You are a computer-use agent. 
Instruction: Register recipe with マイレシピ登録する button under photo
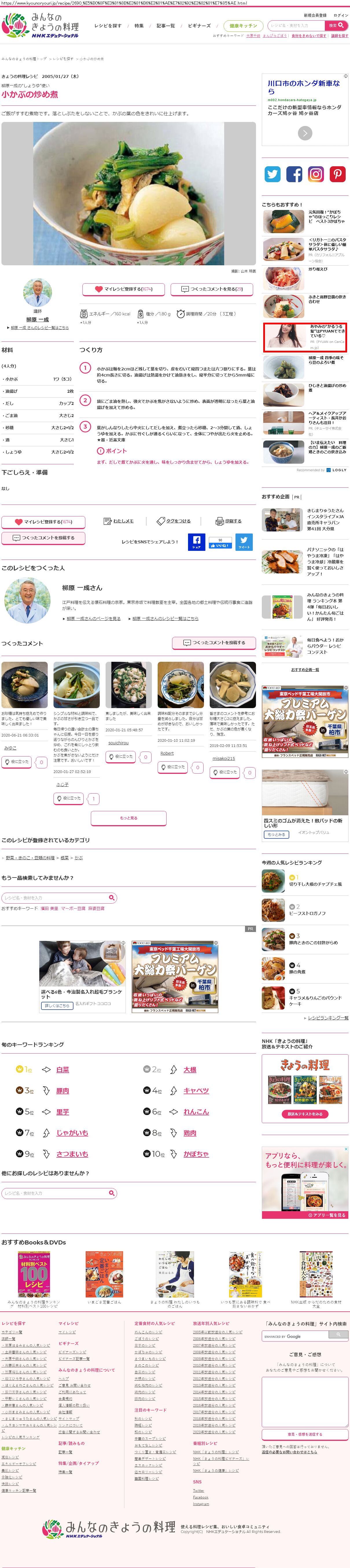[x=123, y=289]
